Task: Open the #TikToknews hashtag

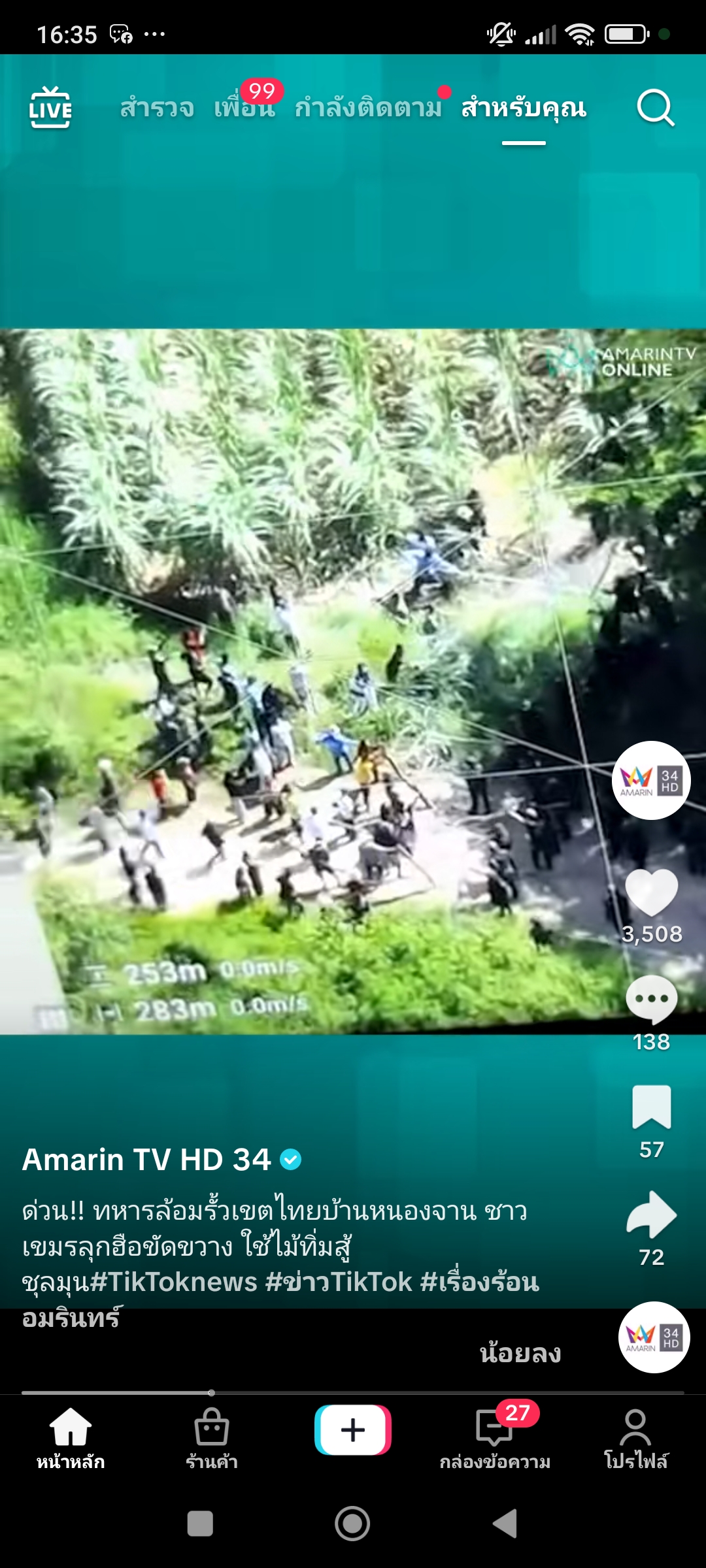Action: coord(174,1282)
